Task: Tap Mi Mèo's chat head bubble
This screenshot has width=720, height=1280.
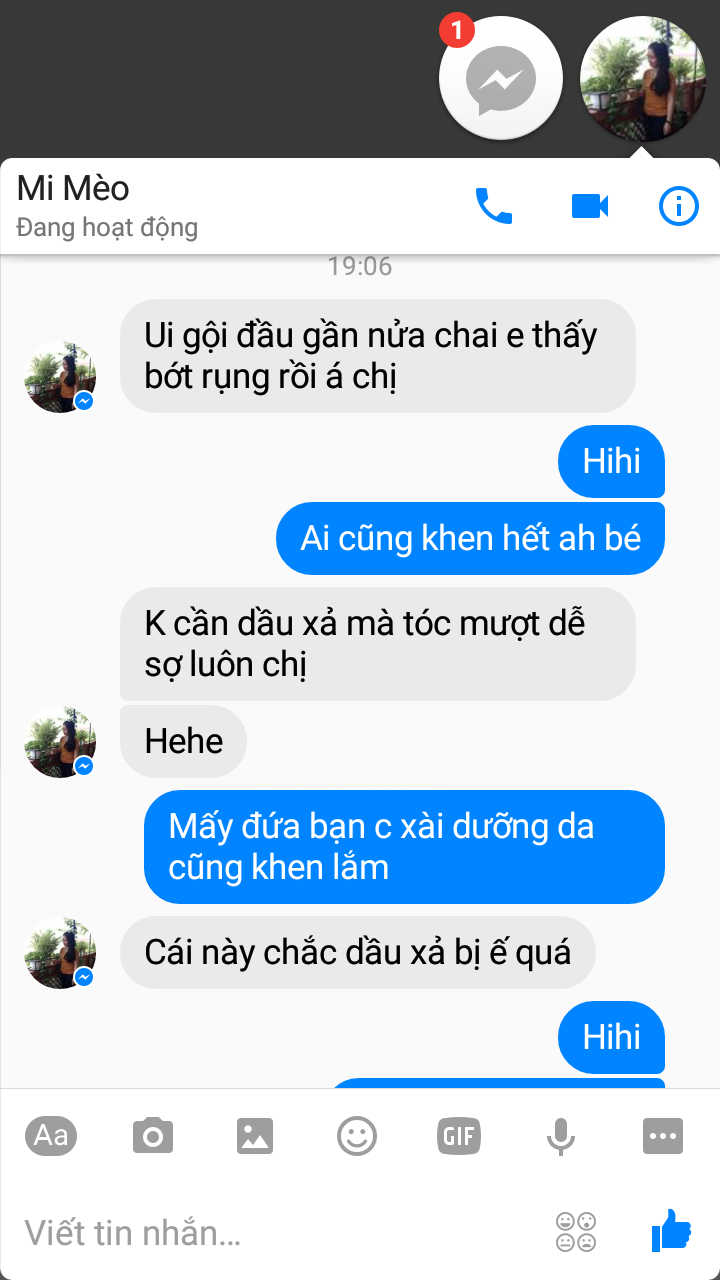Action: click(643, 79)
